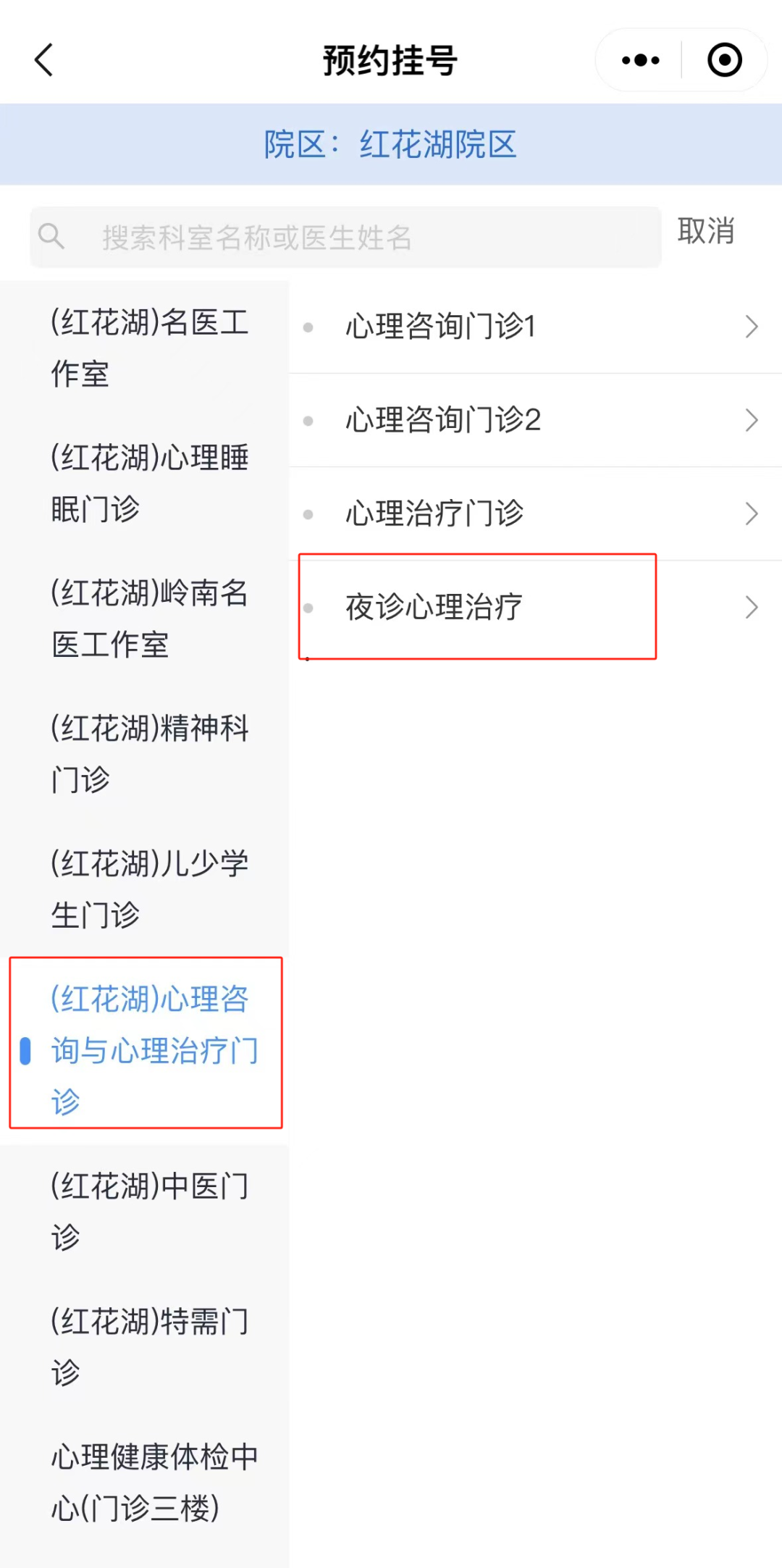Open 夜诊心理治疗

(534, 607)
